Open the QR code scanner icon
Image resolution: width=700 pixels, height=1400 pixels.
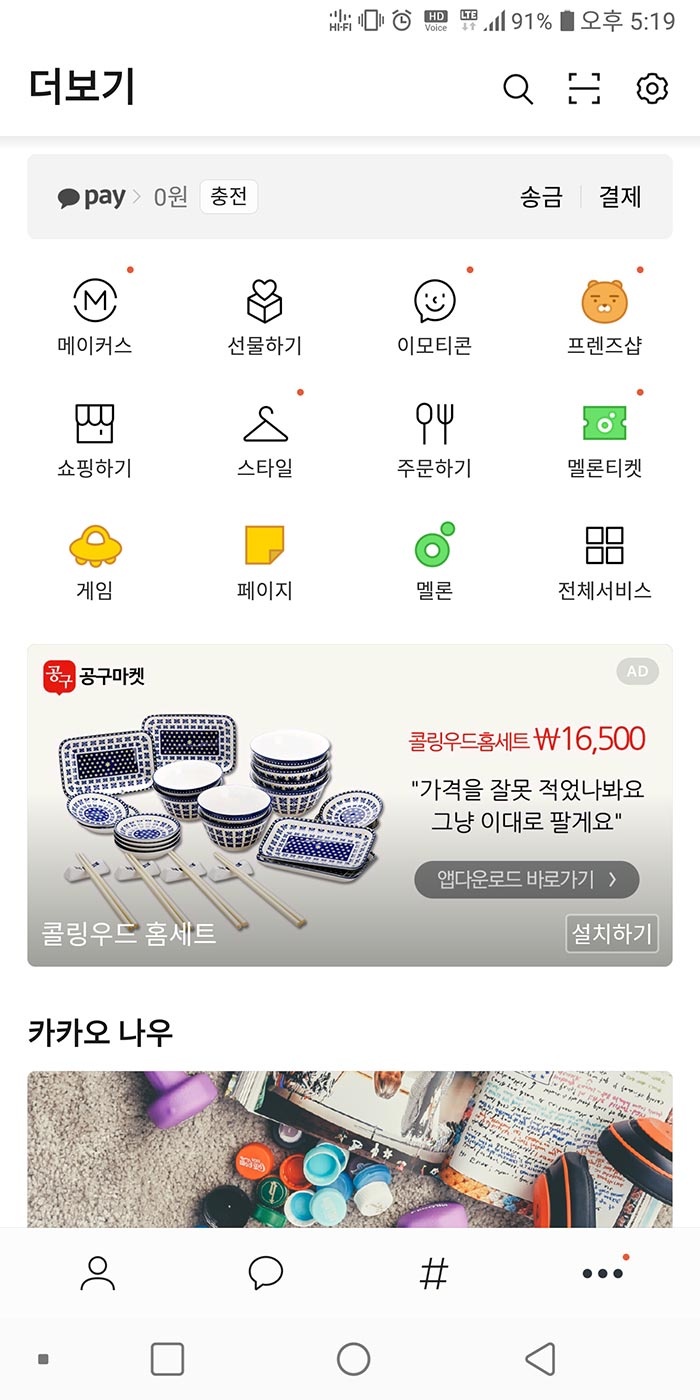tap(584, 89)
